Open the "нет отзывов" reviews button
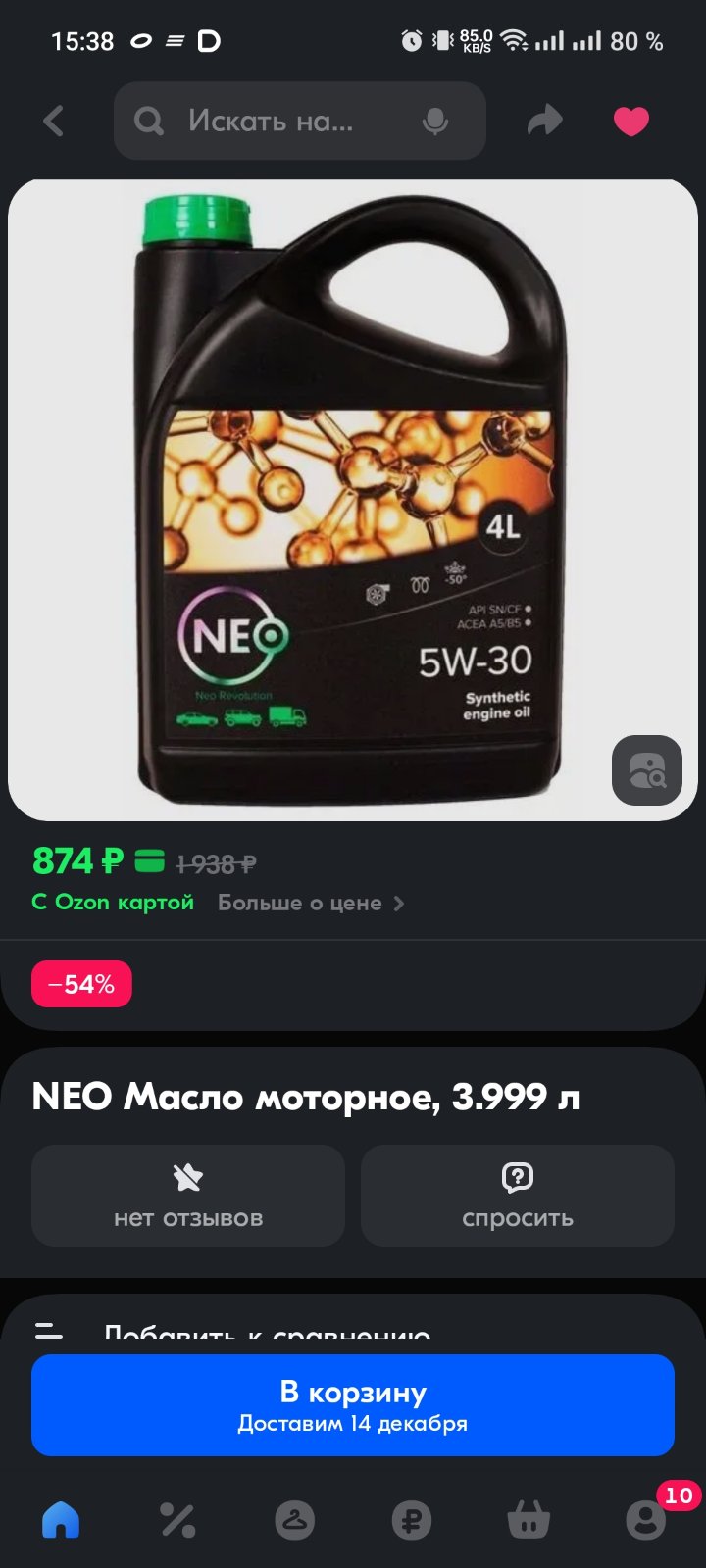Screen dimensions: 706x1568 coord(188,1196)
